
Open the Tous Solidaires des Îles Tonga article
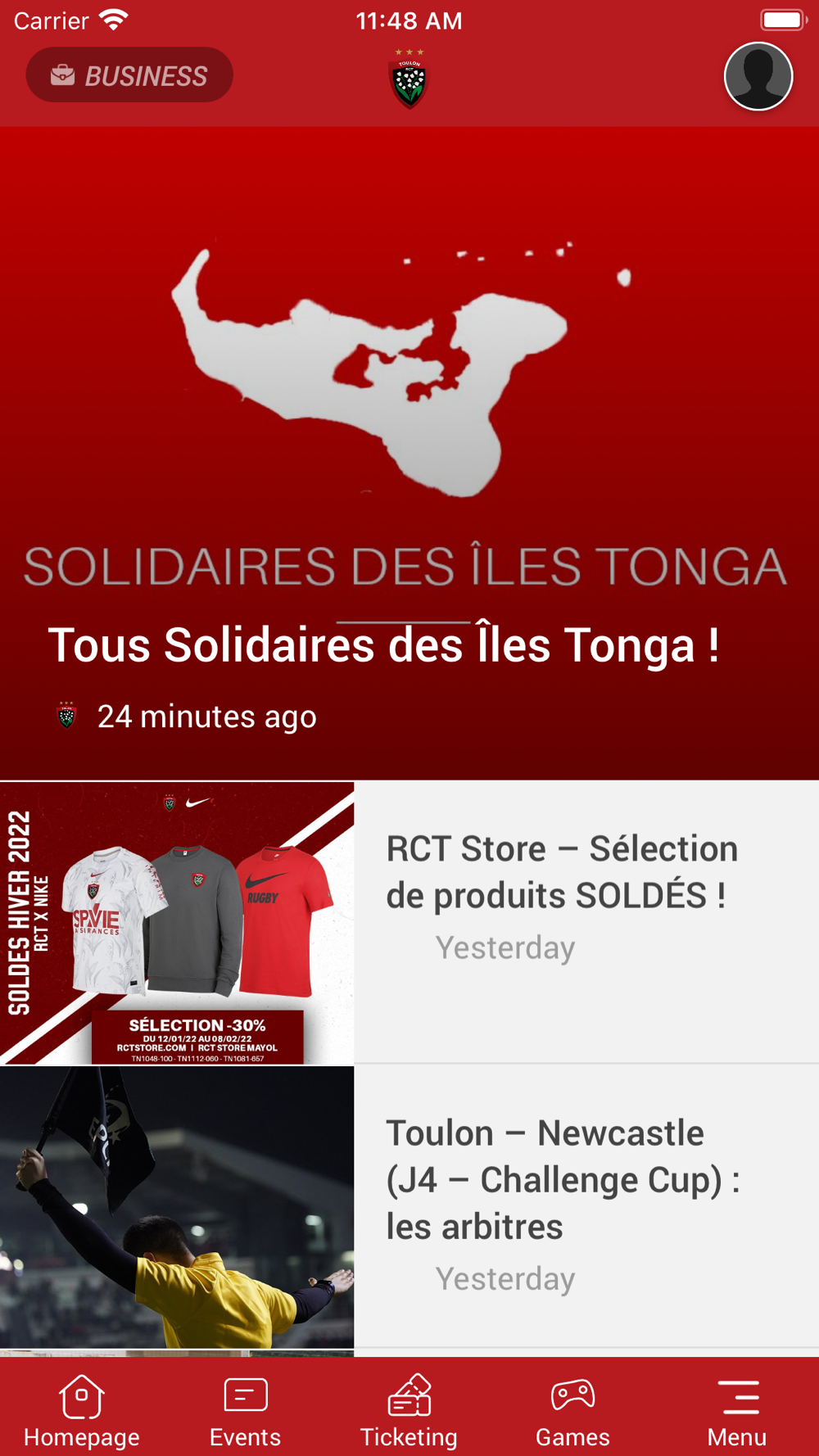(383, 644)
